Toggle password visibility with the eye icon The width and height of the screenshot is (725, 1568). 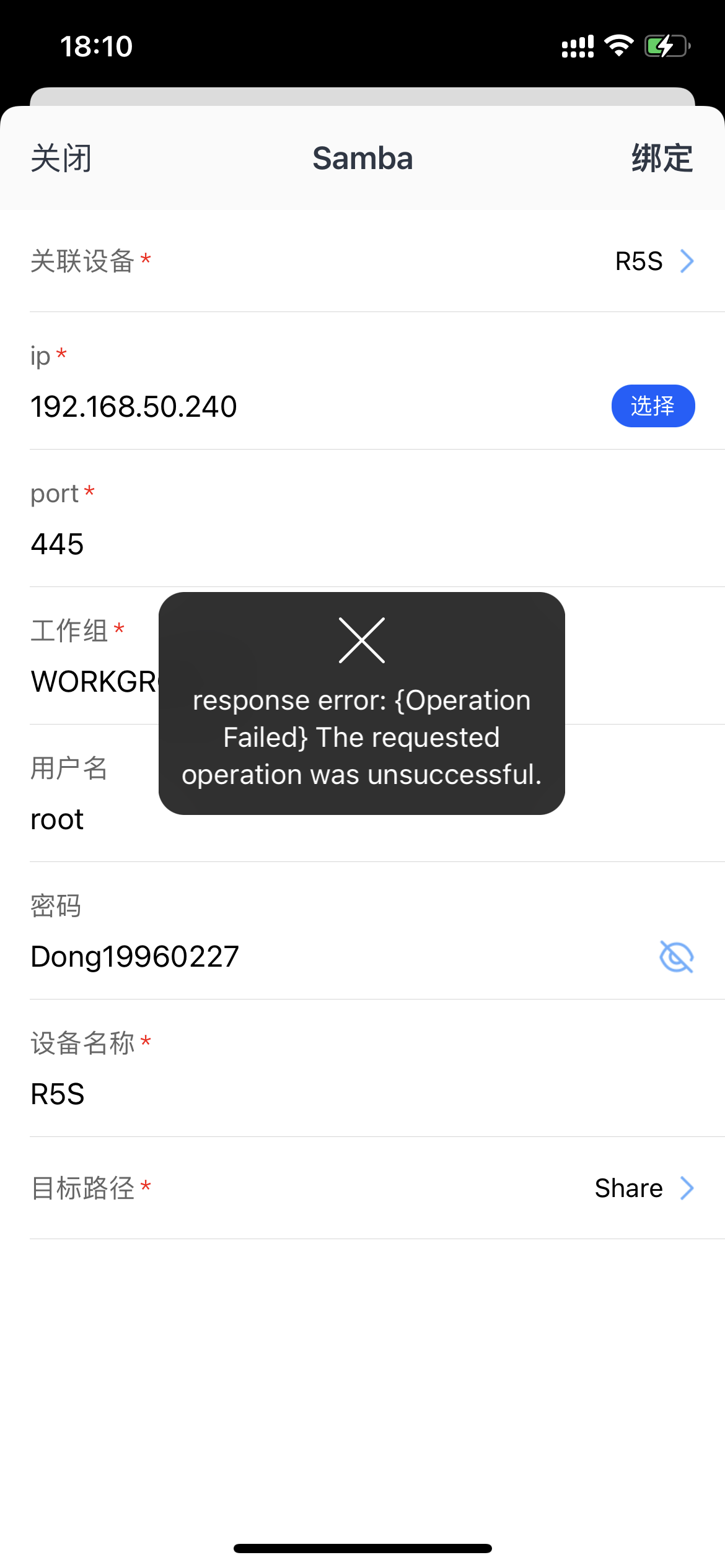677,957
